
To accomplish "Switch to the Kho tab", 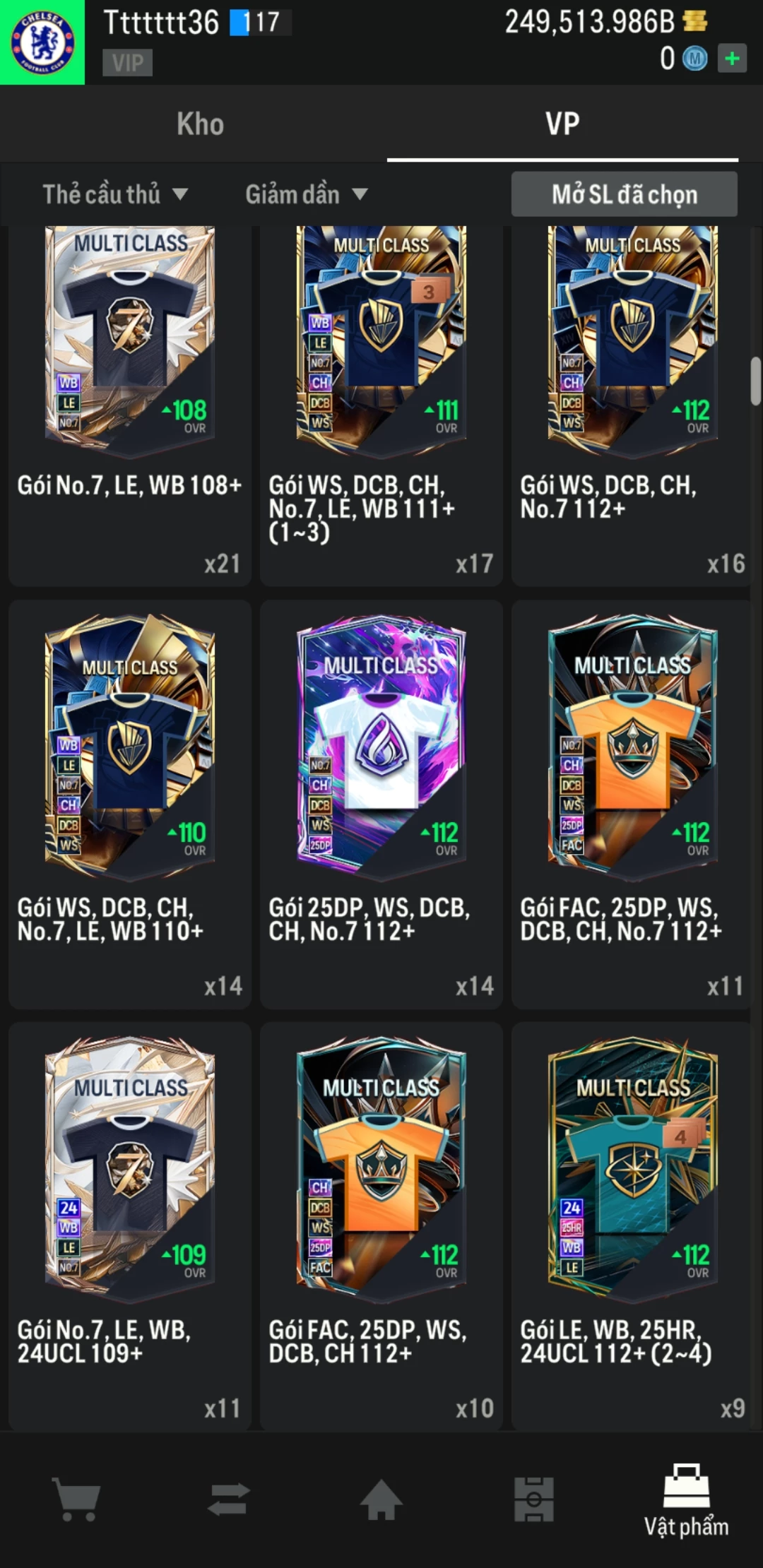I will click(200, 124).
